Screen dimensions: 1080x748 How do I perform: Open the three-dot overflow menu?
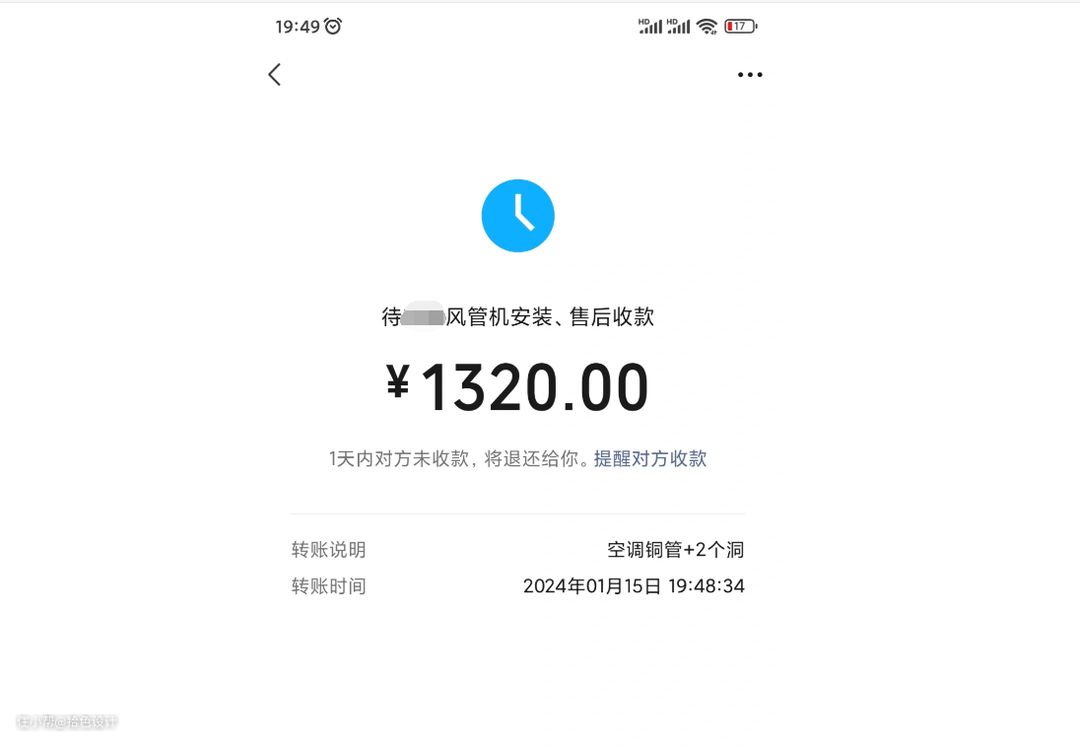(x=750, y=75)
